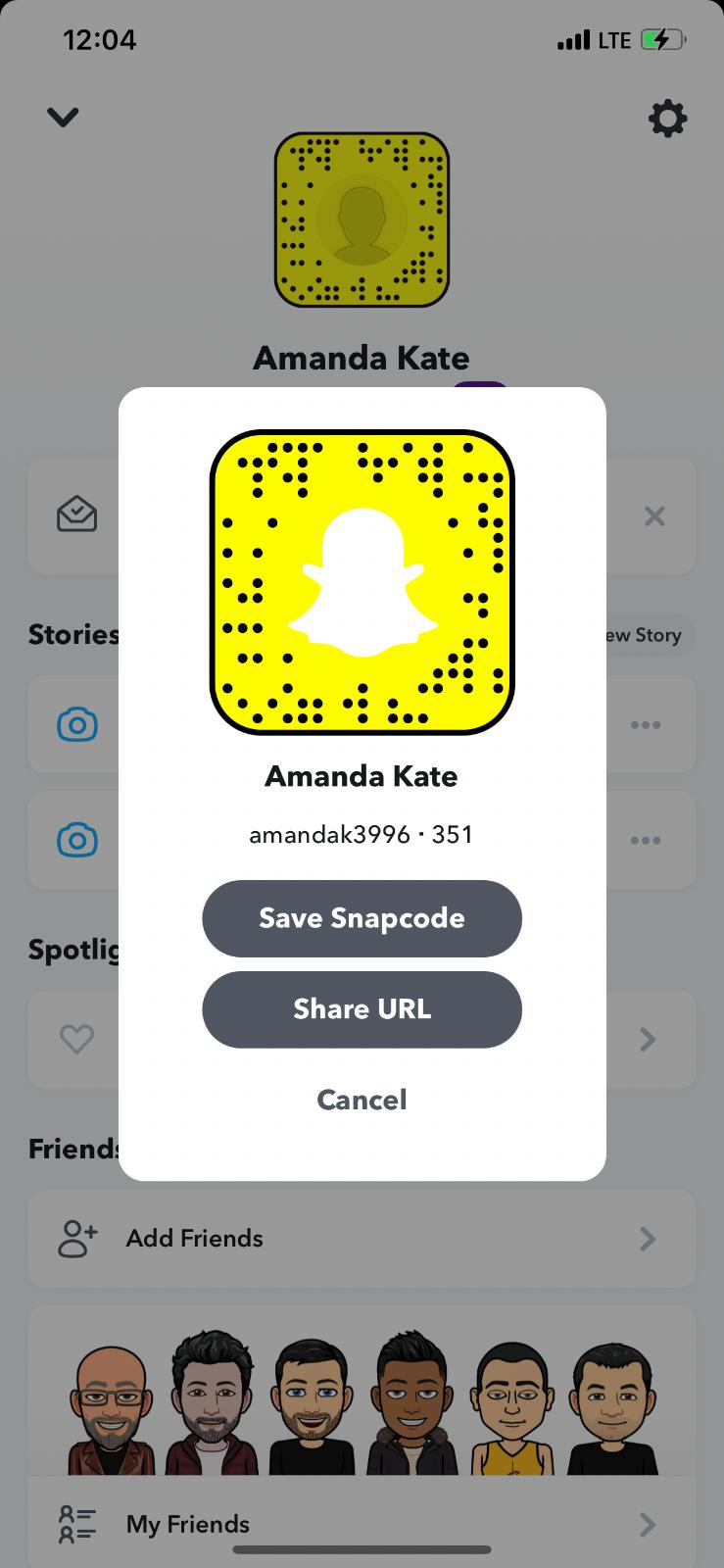Screen dimensions: 724x1568
Task: Save Snapcode to the camera roll
Action: point(362,918)
